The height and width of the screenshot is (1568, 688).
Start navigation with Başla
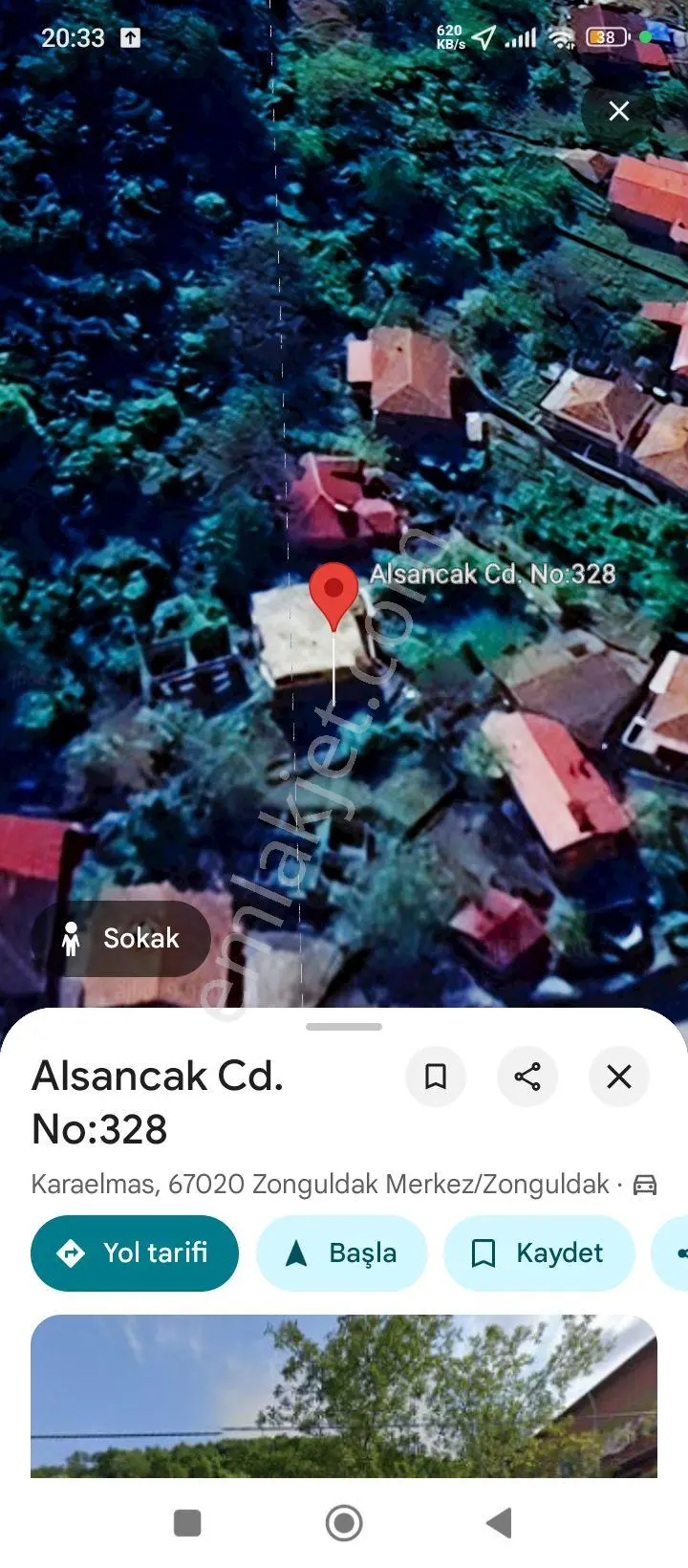click(x=342, y=1252)
